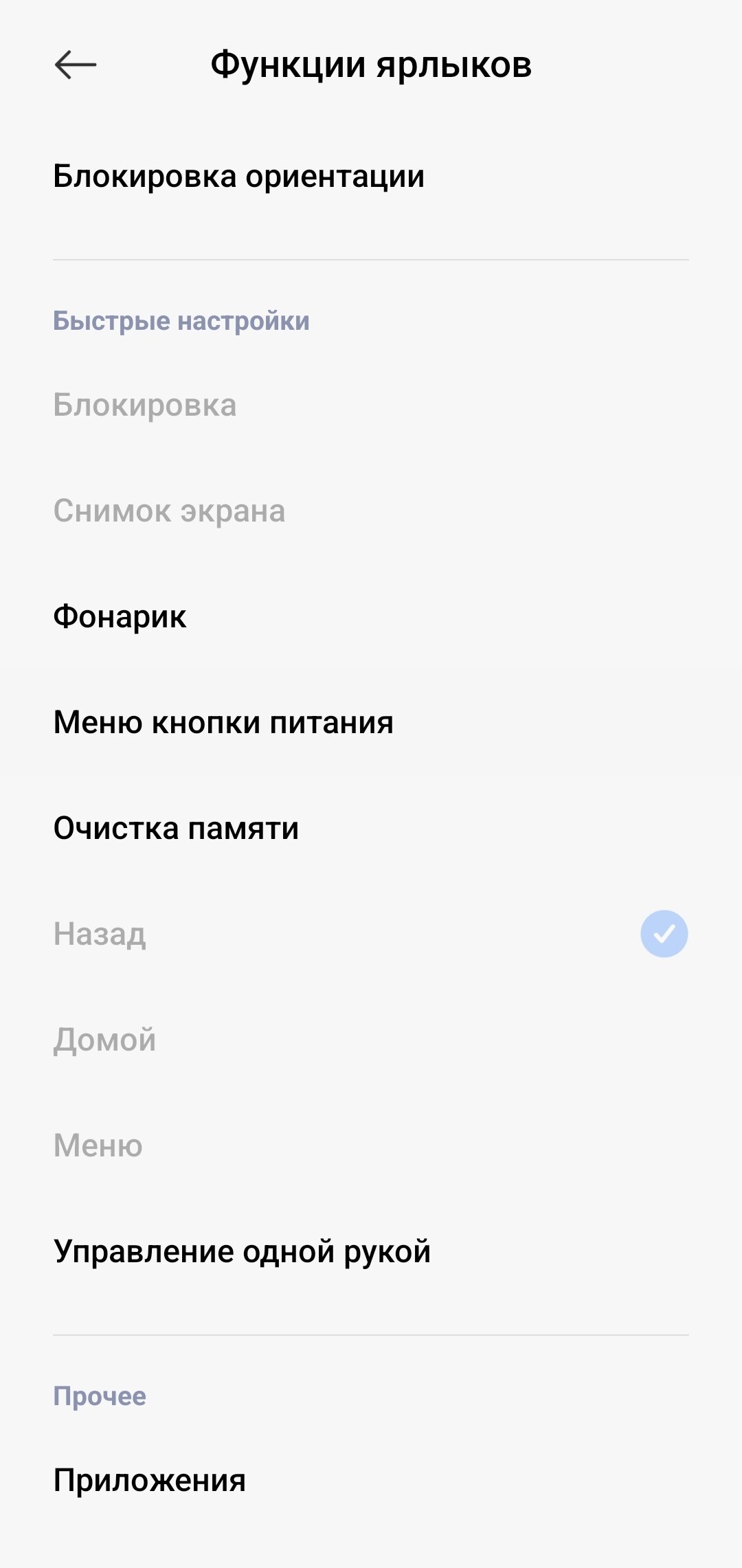Tap the Снимок экрана row

click(169, 511)
